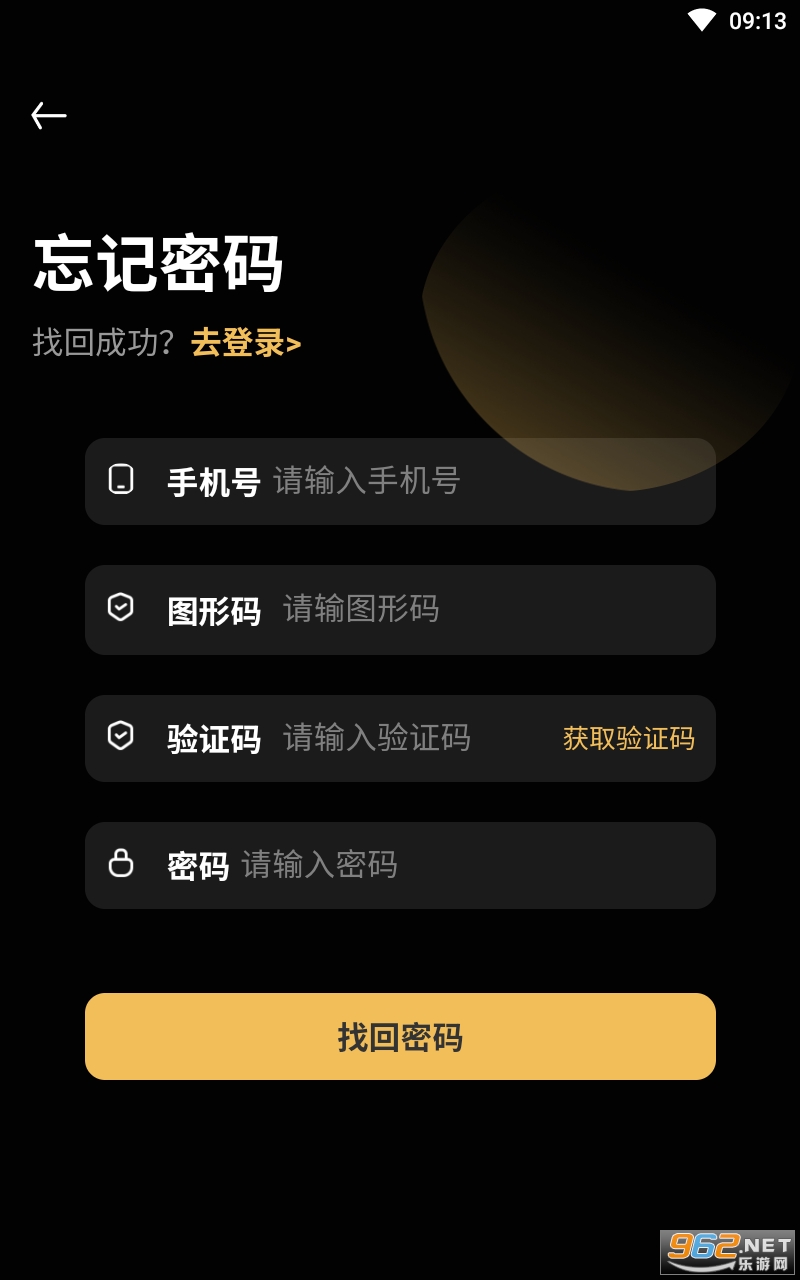Focus the 手机号 phone number field
The width and height of the screenshot is (800, 1280).
coord(400,481)
